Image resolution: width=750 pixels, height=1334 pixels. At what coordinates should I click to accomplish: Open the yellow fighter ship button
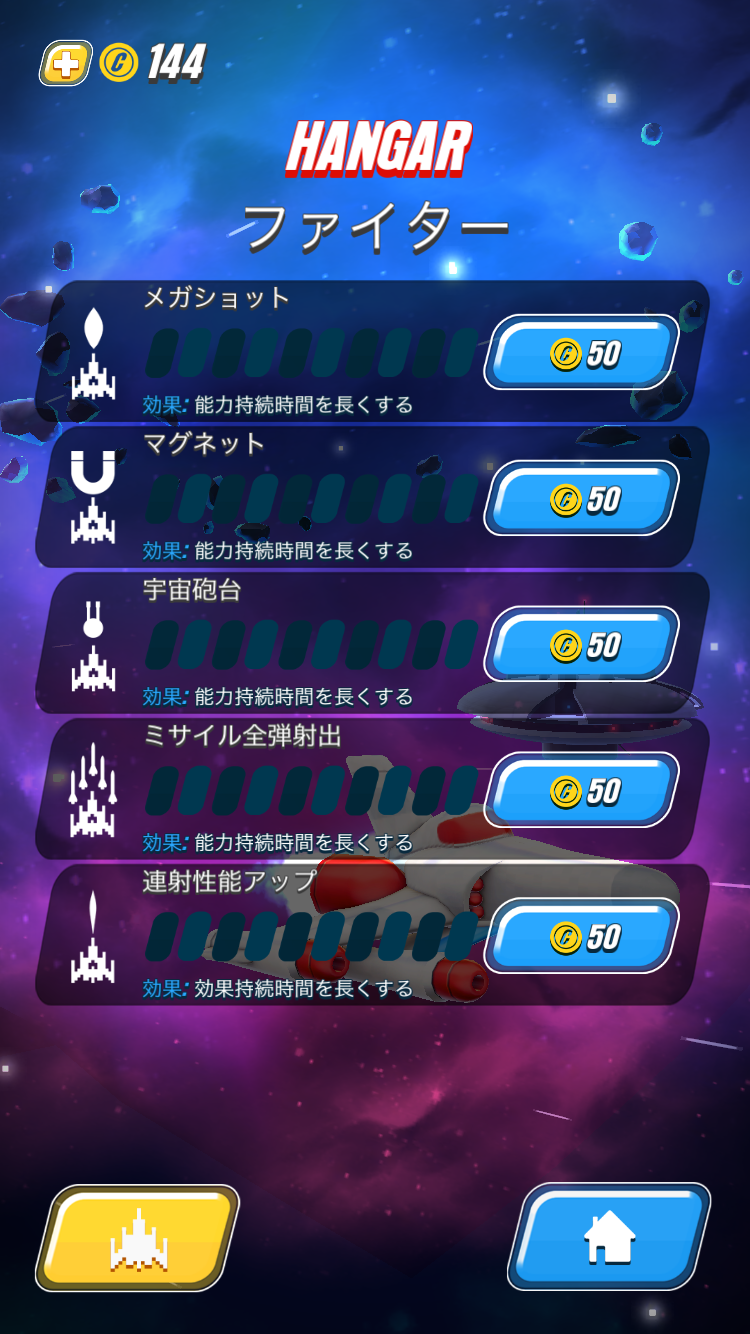click(138, 1239)
